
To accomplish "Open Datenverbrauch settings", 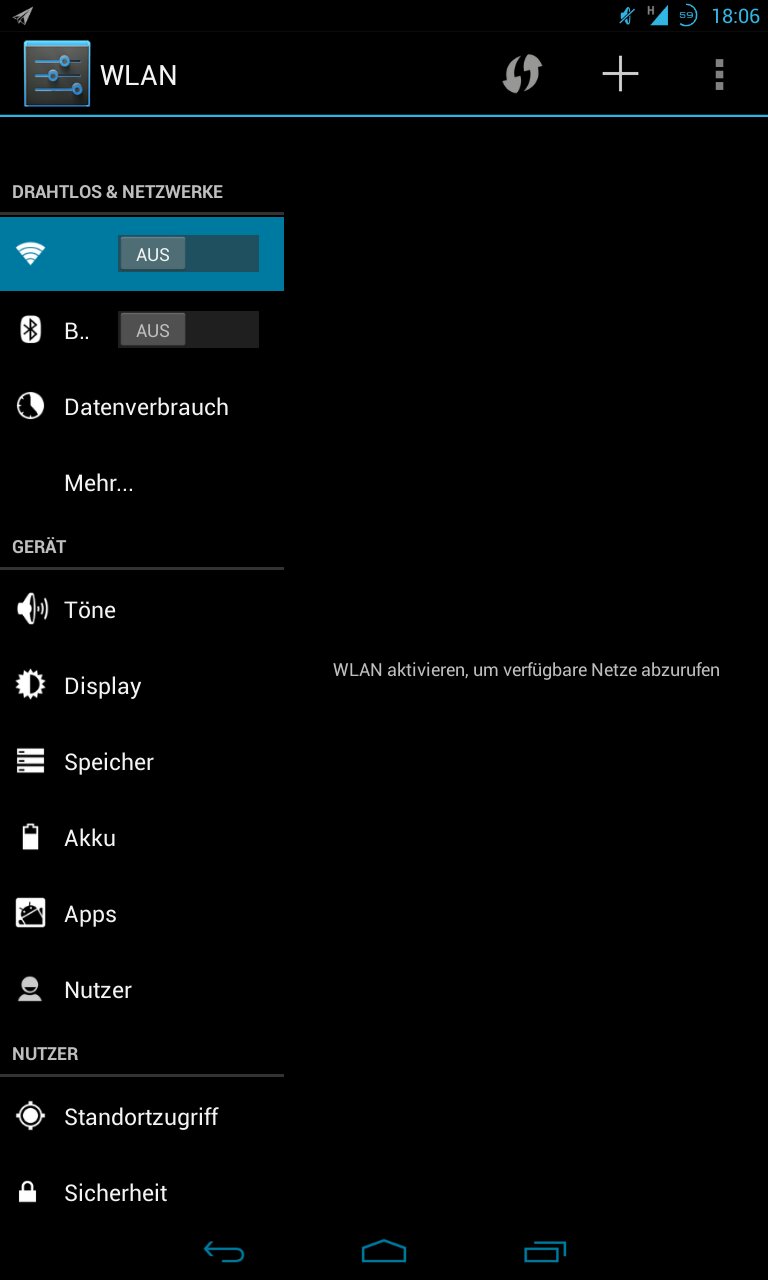I will [x=146, y=407].
